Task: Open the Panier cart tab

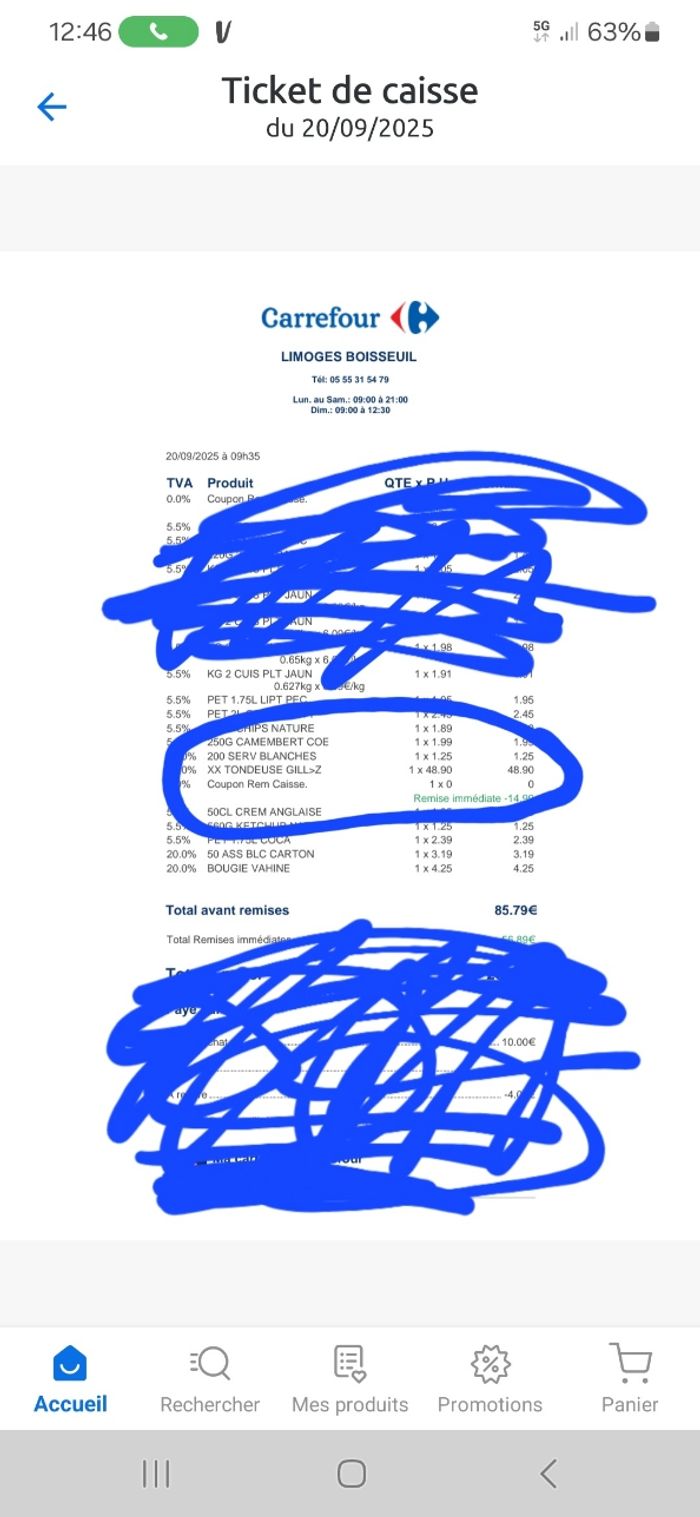Action: point(630,1379)
